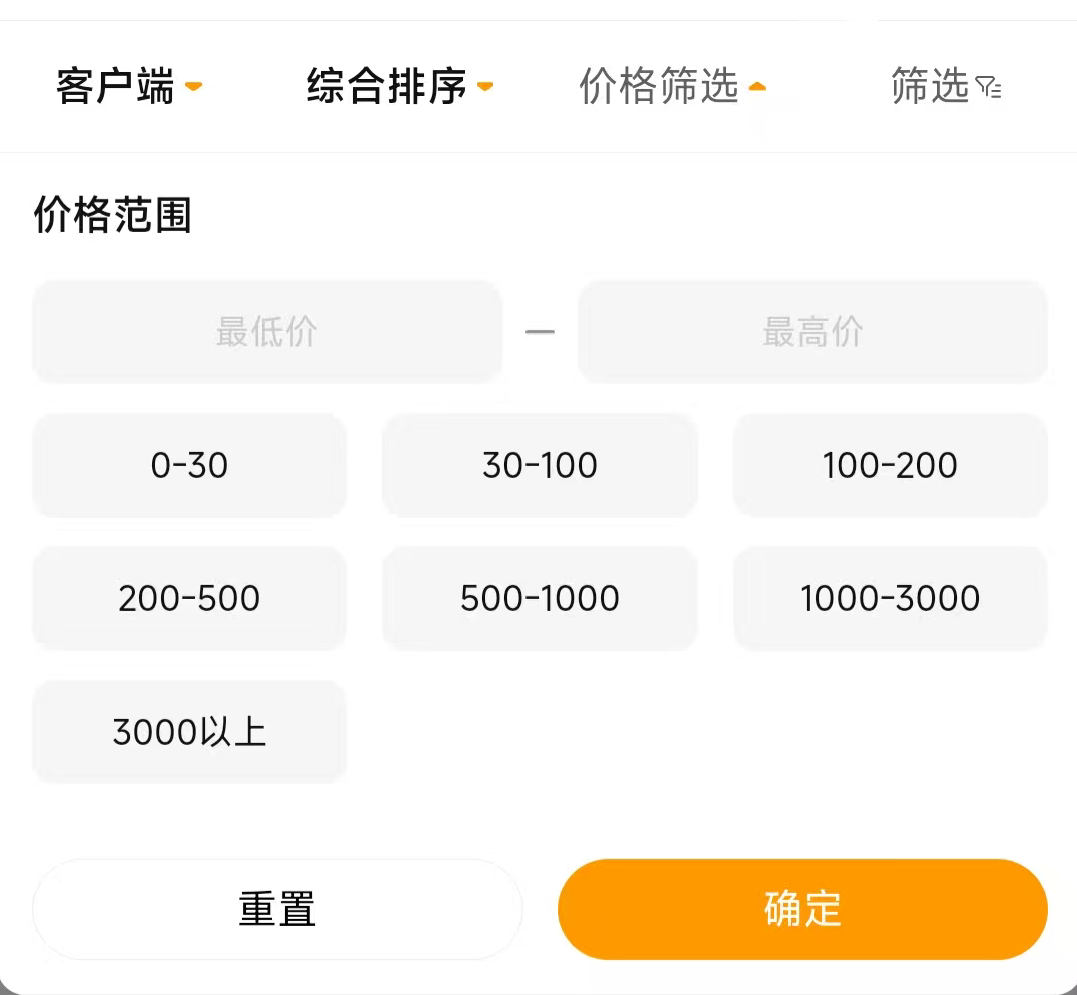Pick the 3000以上 price option
This screenshot has width=1077, height=995.
[x=189, y=732]
